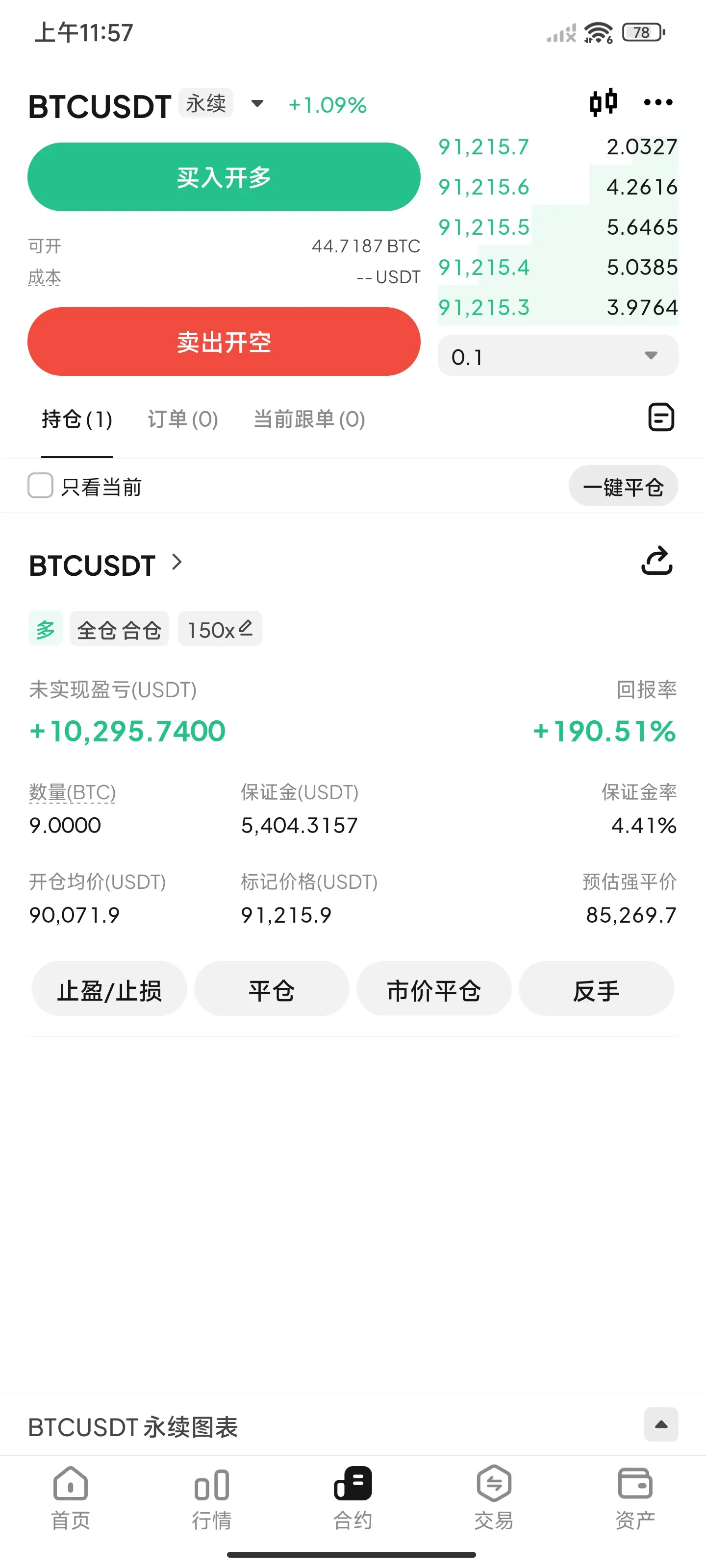706x1568 pixels.
Task: Tap the 平仓 button
Action: pyautogui.click(x=272, y=989)
